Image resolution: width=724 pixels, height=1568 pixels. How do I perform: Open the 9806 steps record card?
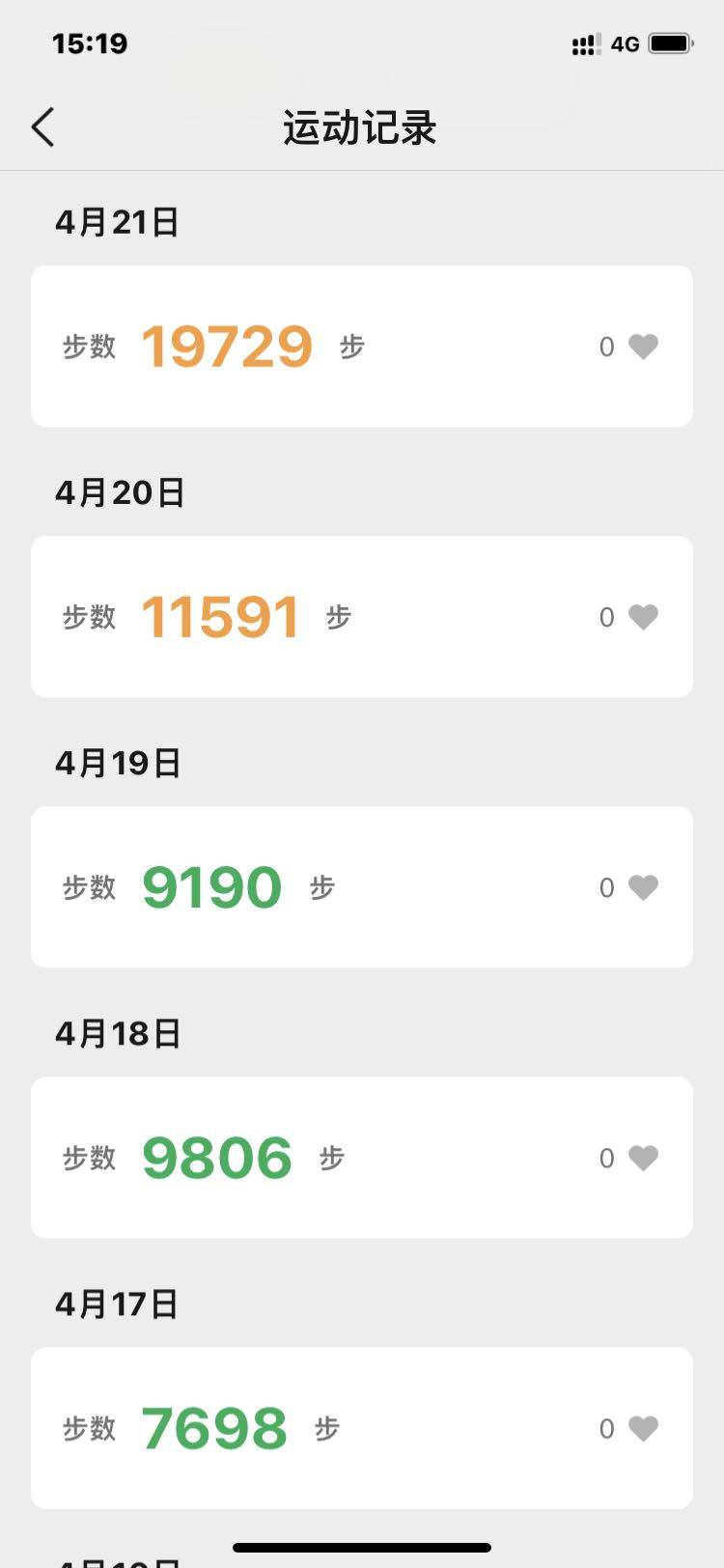(x=362, y=1158)
